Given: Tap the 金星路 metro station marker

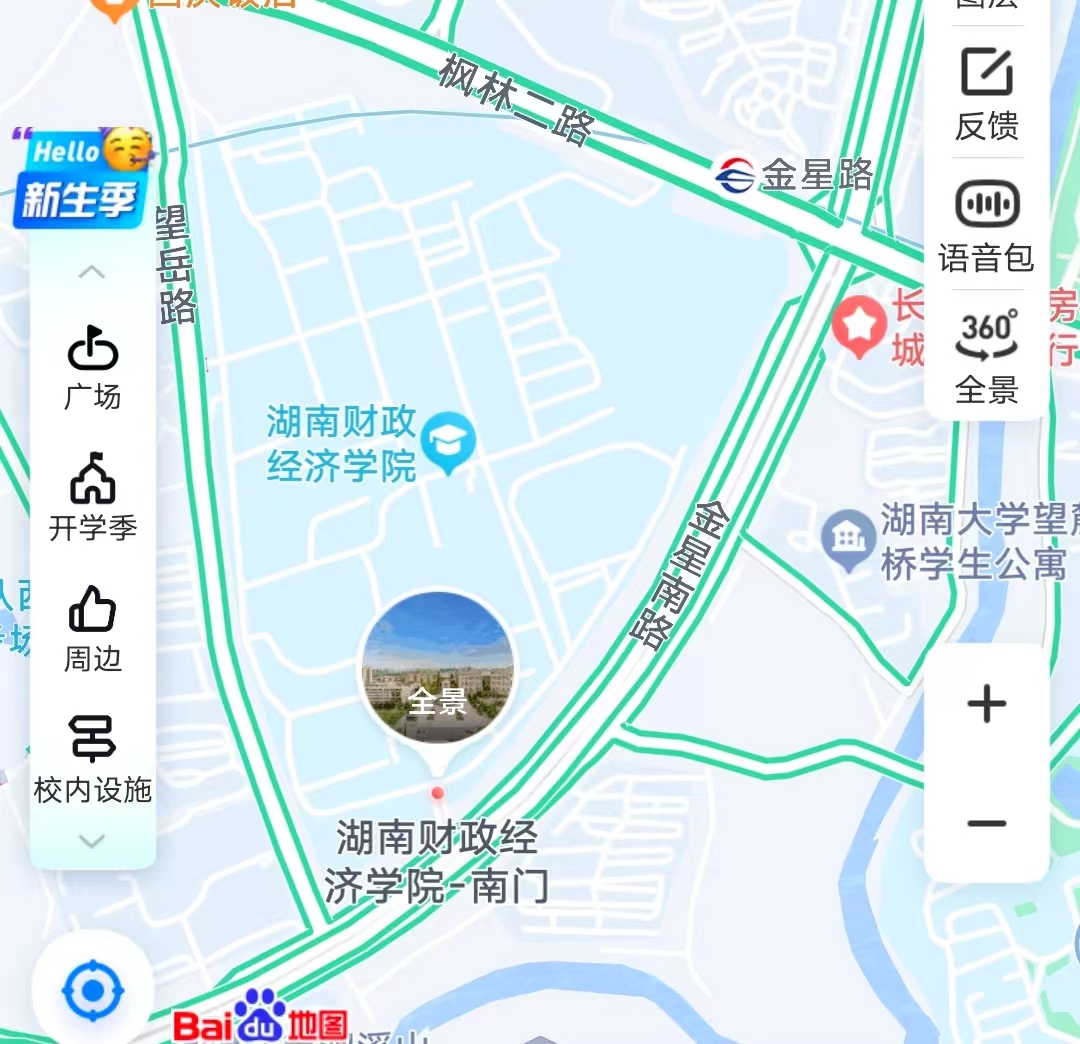Looking at the screenshot, I should [x=735, y=177].
